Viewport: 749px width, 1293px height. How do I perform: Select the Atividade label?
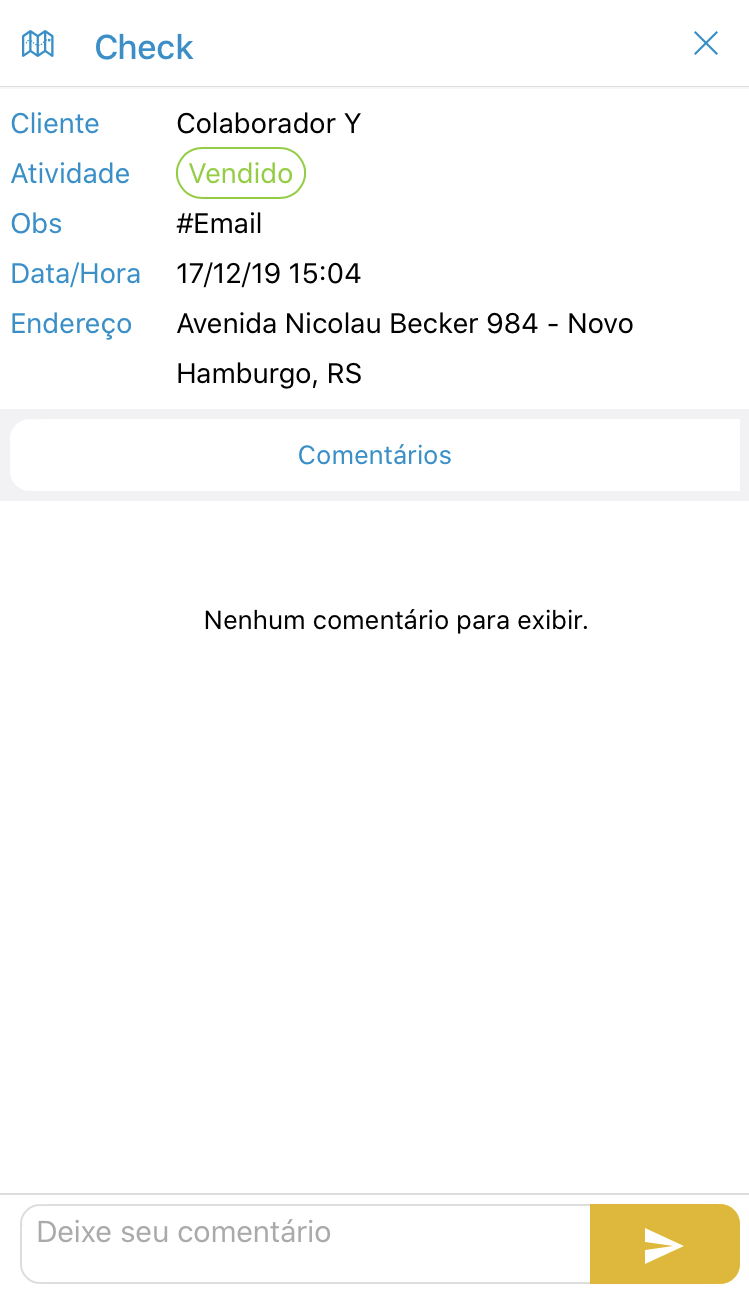[x=70, y=173]
